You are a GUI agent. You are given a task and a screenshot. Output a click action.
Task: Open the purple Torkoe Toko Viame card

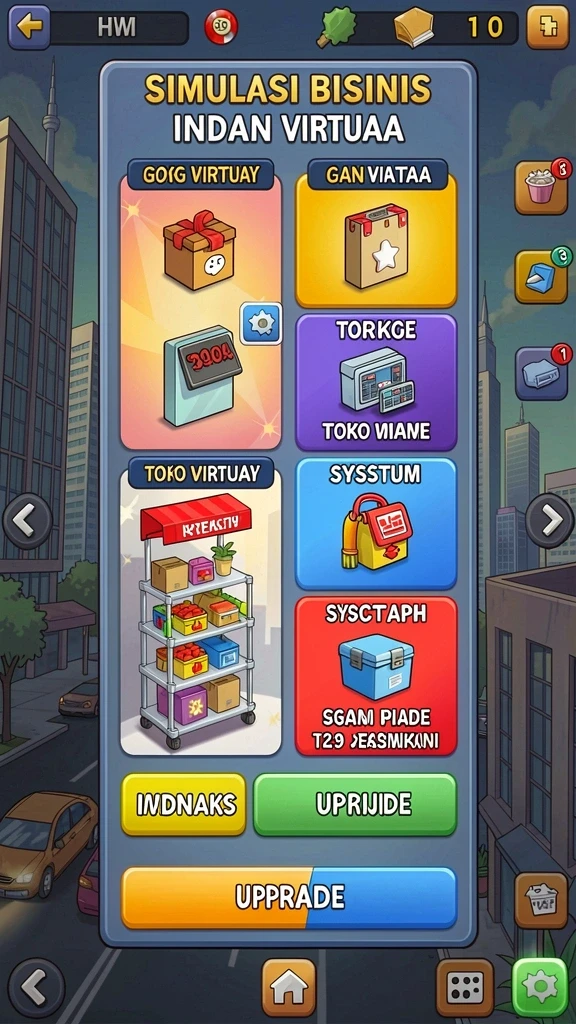point(376,383)
